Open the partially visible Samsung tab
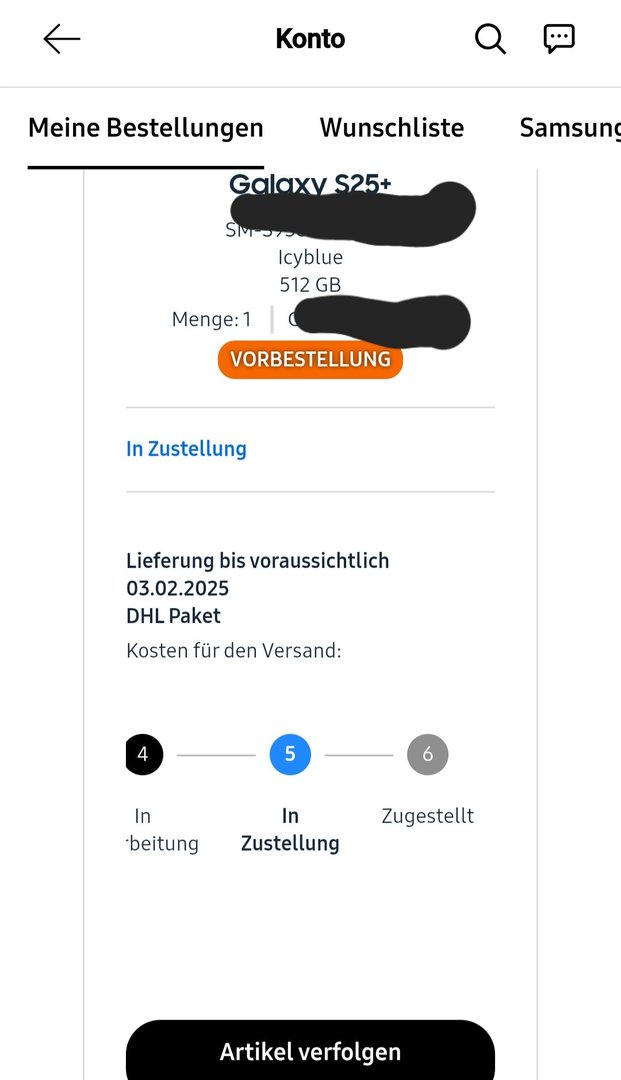Viewport: 621px width, 1080px height. (x=569, y=128)
